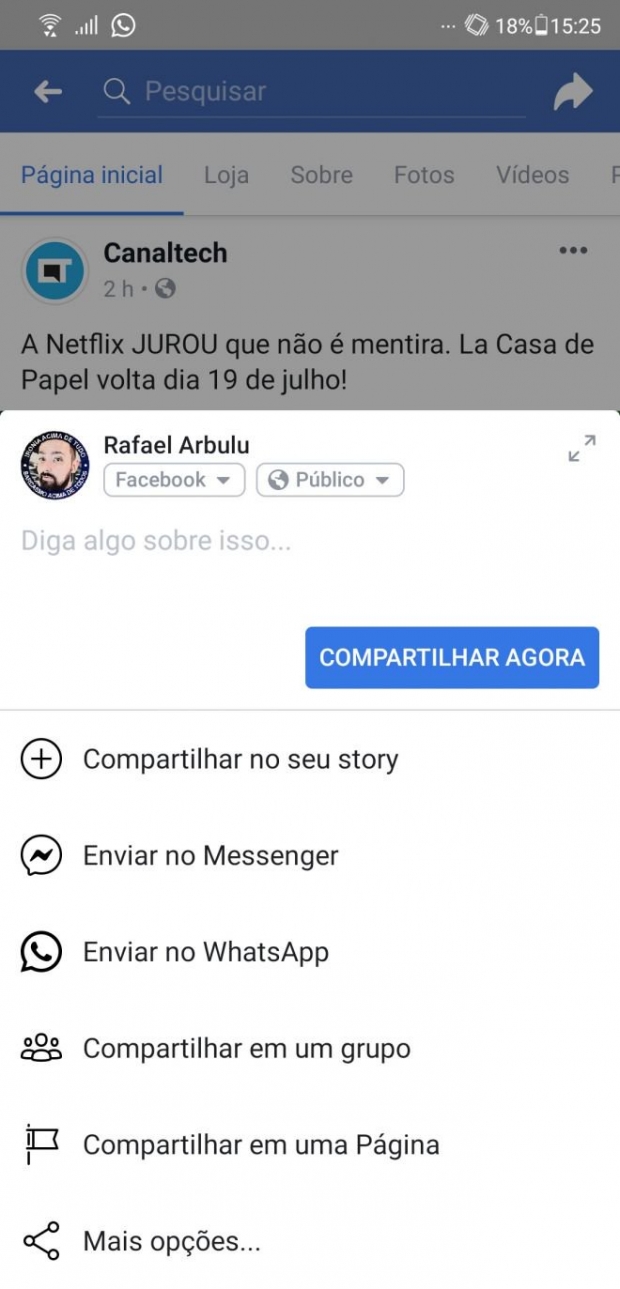Viewport: 620px width, 1289px height.
Task: Open Mais opções
Action: 171,1242
